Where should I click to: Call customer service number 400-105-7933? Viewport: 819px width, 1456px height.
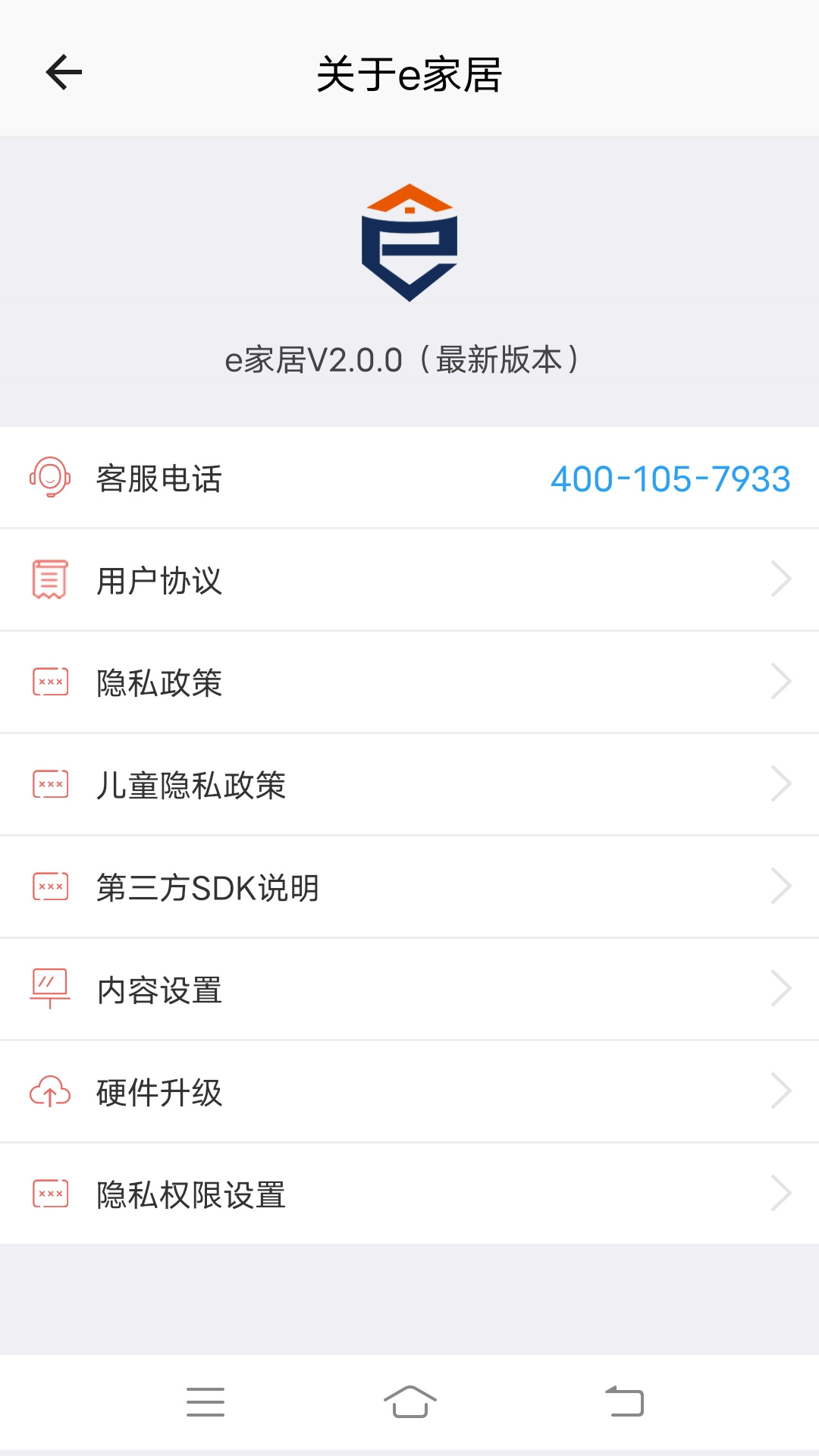pyautogui.click(x=670, y=479)
